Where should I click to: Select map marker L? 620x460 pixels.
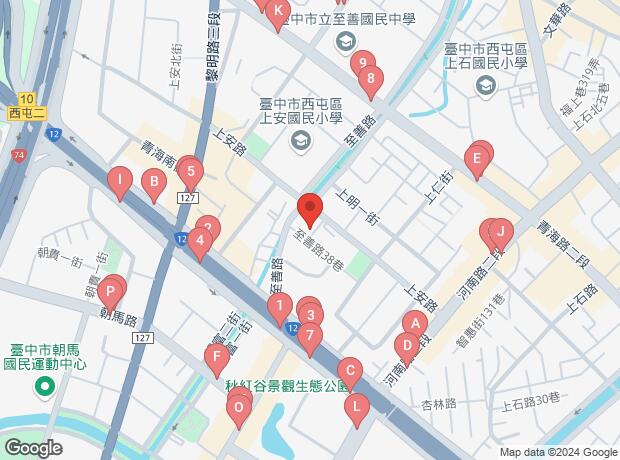pos(355,406)
